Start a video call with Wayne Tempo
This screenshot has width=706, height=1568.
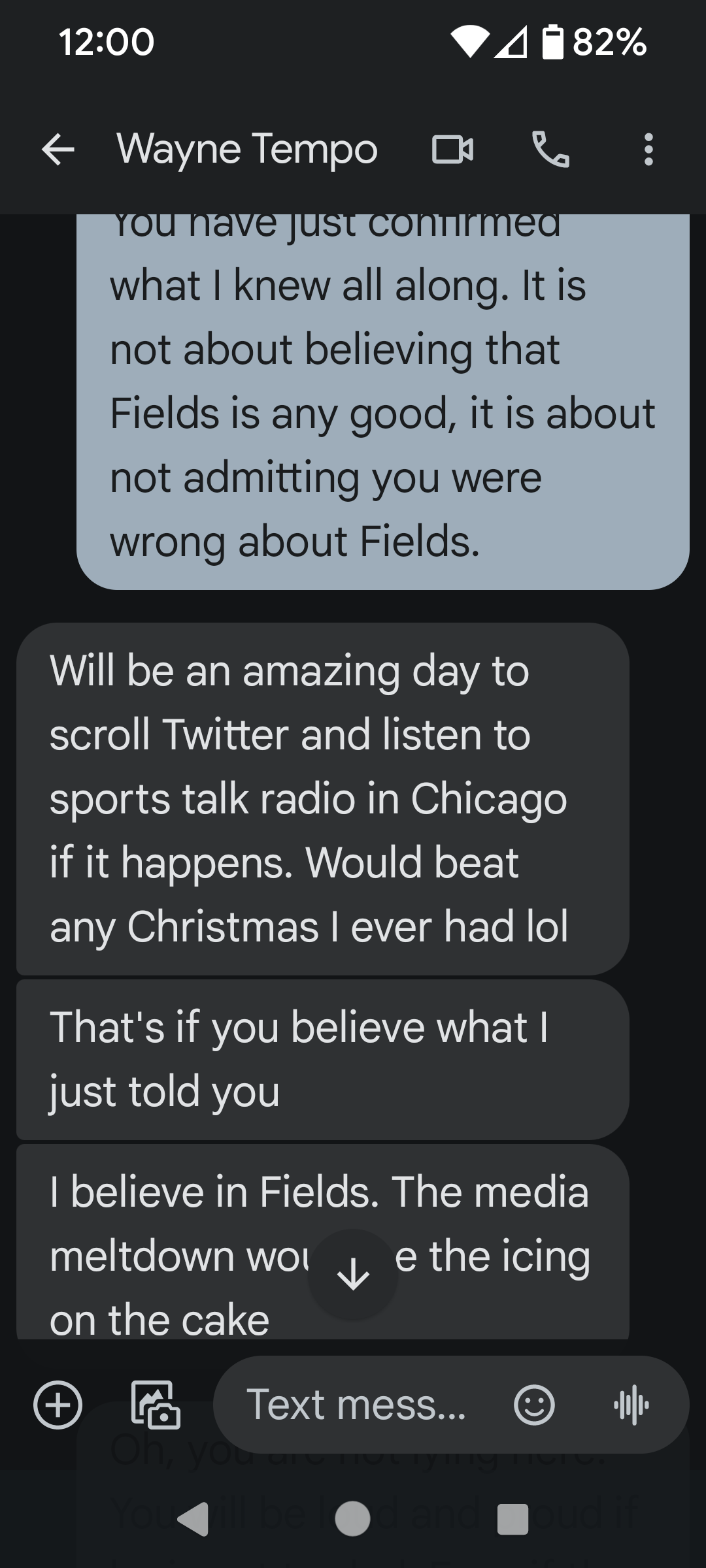(452, 150)
